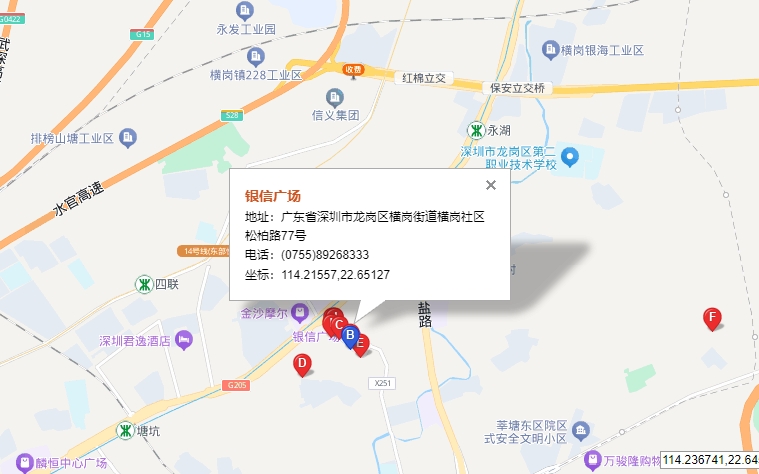Select map marker D
Screen dimensions: 759x474
(x=302, y=365)
